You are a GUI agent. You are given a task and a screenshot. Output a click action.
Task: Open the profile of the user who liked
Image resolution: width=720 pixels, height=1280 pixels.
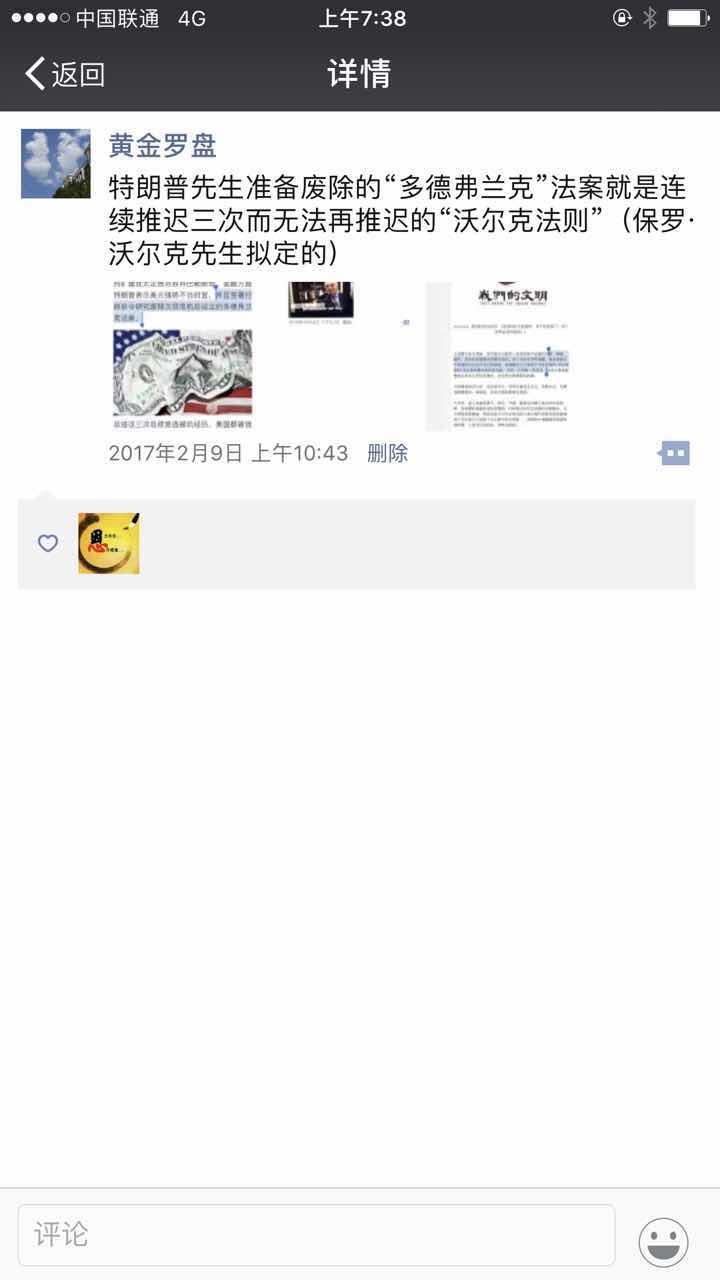(109, 543)
